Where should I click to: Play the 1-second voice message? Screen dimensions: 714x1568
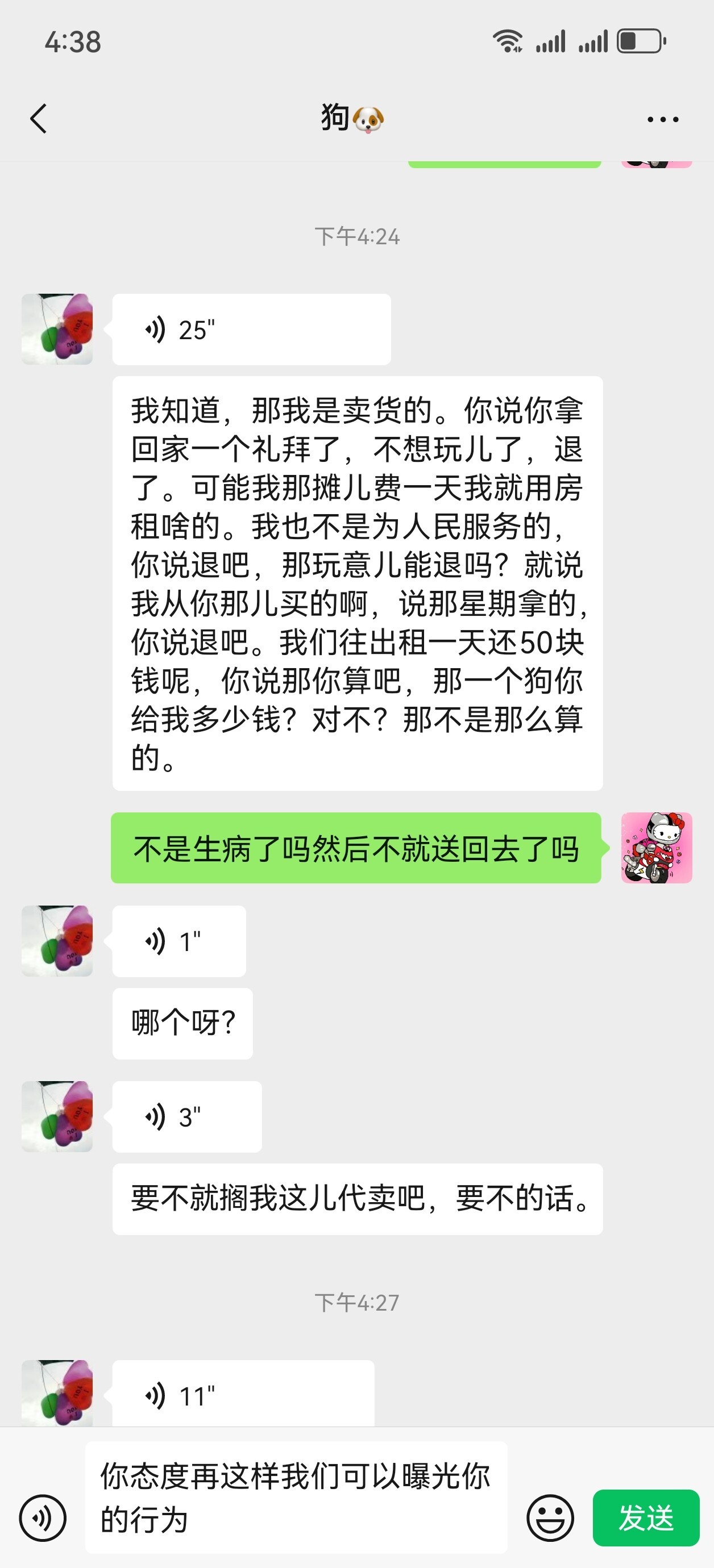coord(179,942)
